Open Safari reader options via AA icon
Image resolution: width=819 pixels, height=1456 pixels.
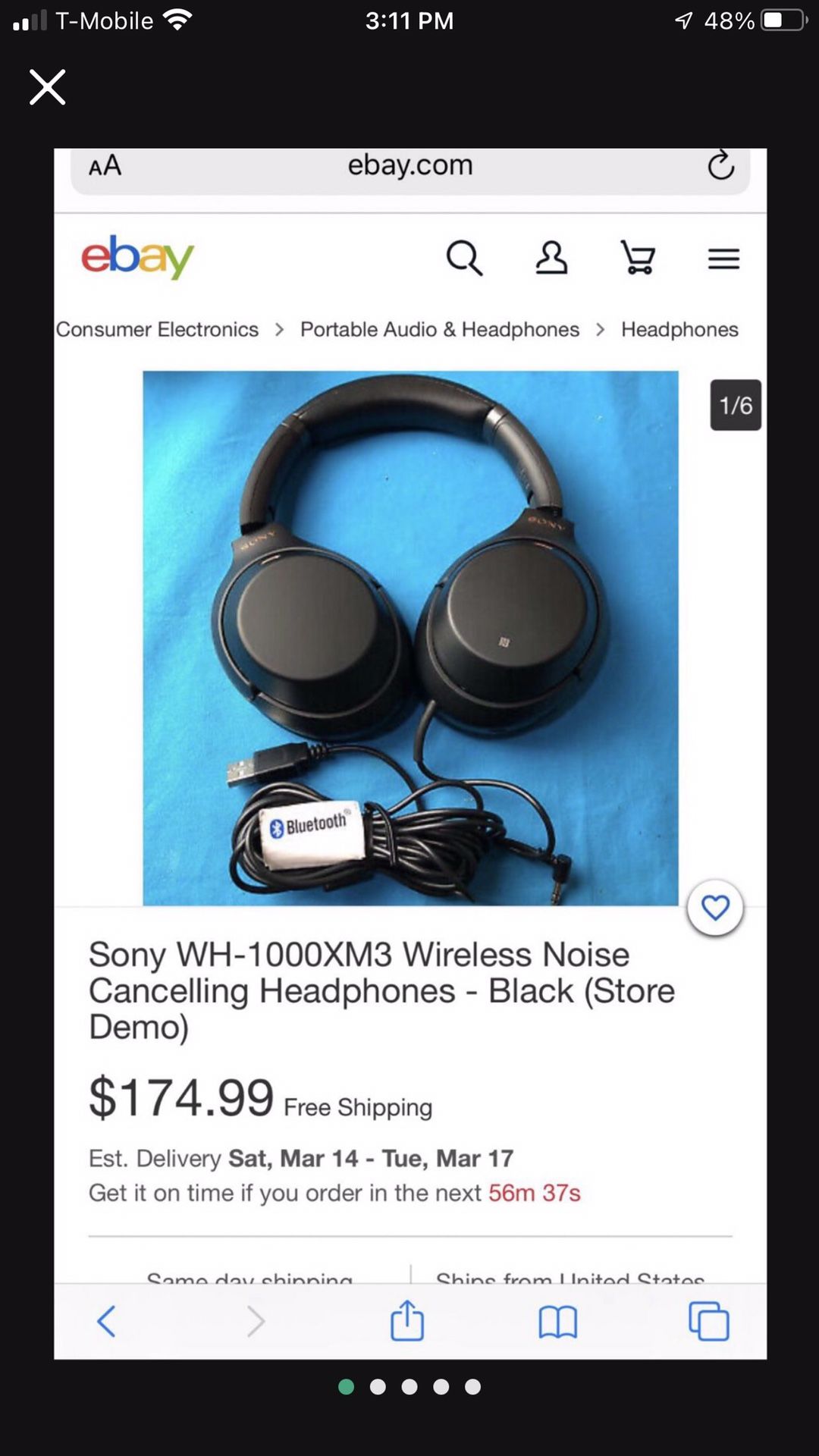pos(105,166)
